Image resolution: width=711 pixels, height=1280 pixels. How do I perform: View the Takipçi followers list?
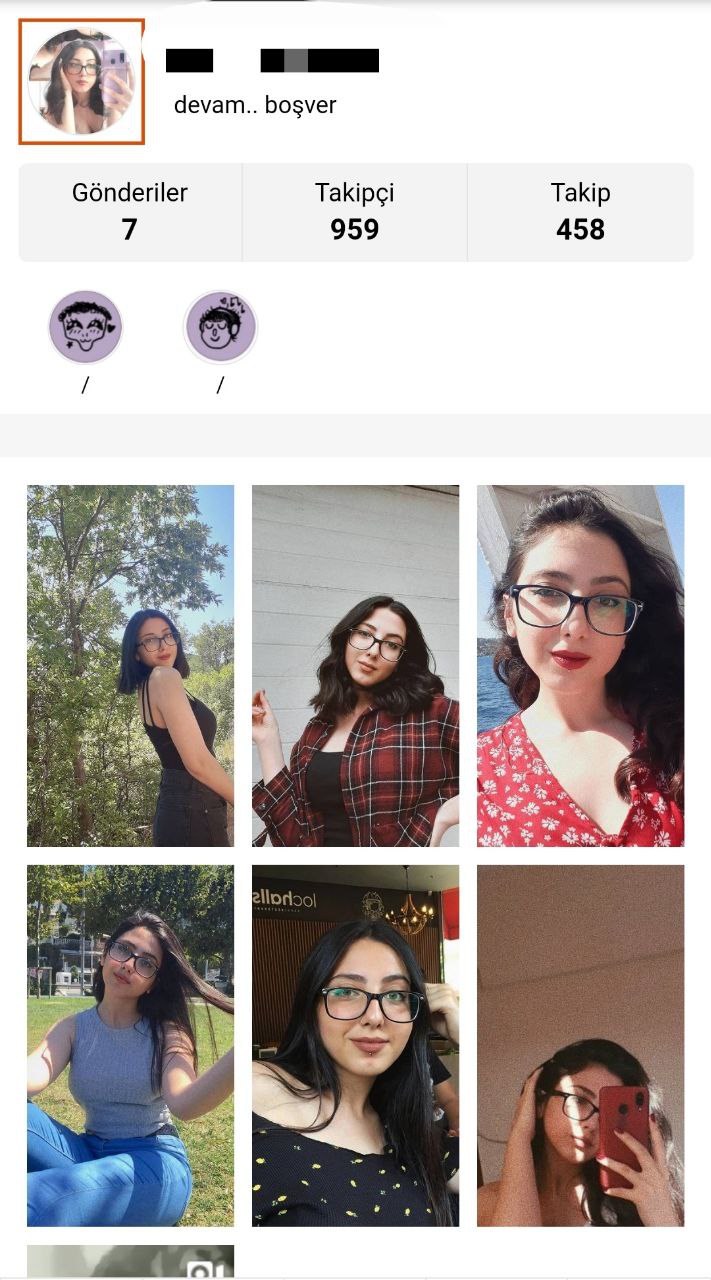355,212
